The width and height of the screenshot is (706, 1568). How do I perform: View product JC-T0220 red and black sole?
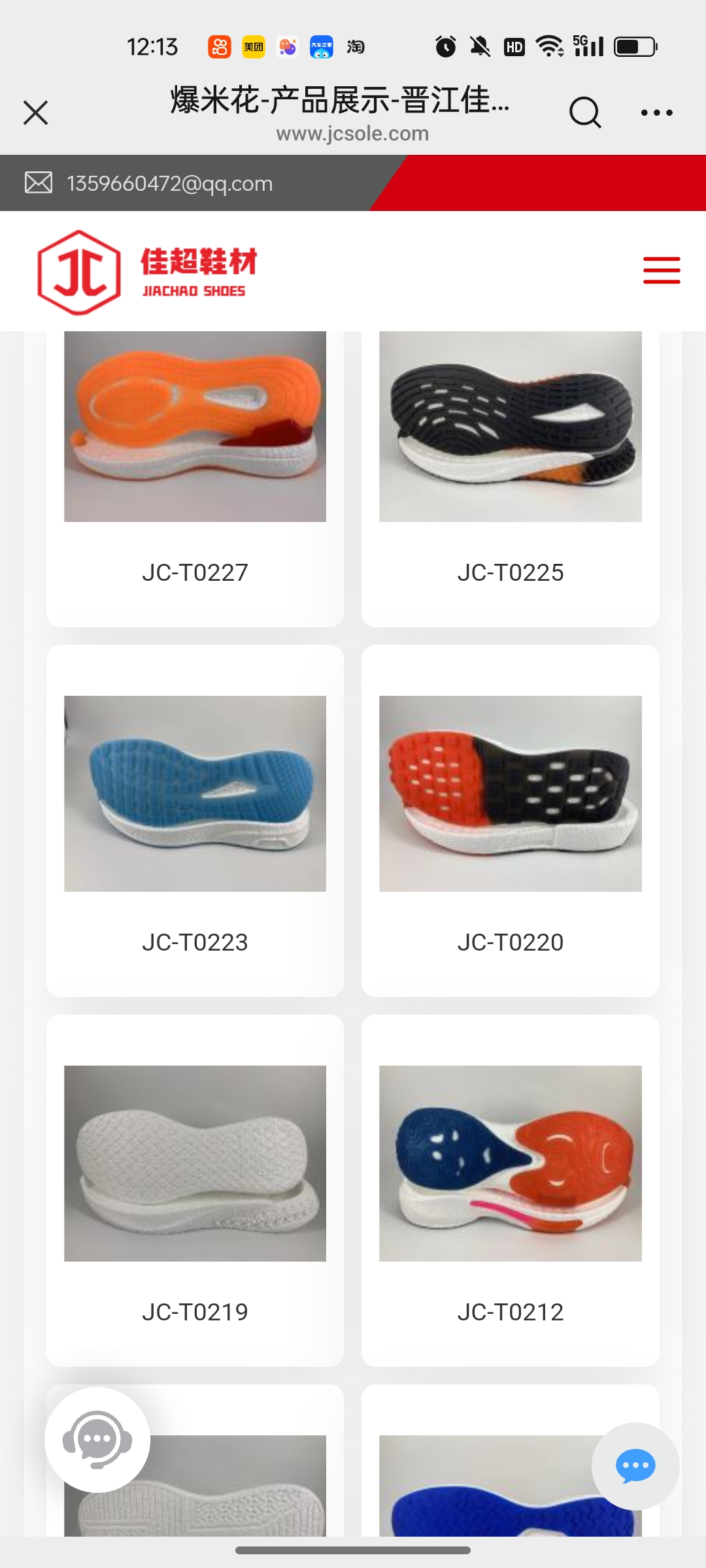pos(510,793)
